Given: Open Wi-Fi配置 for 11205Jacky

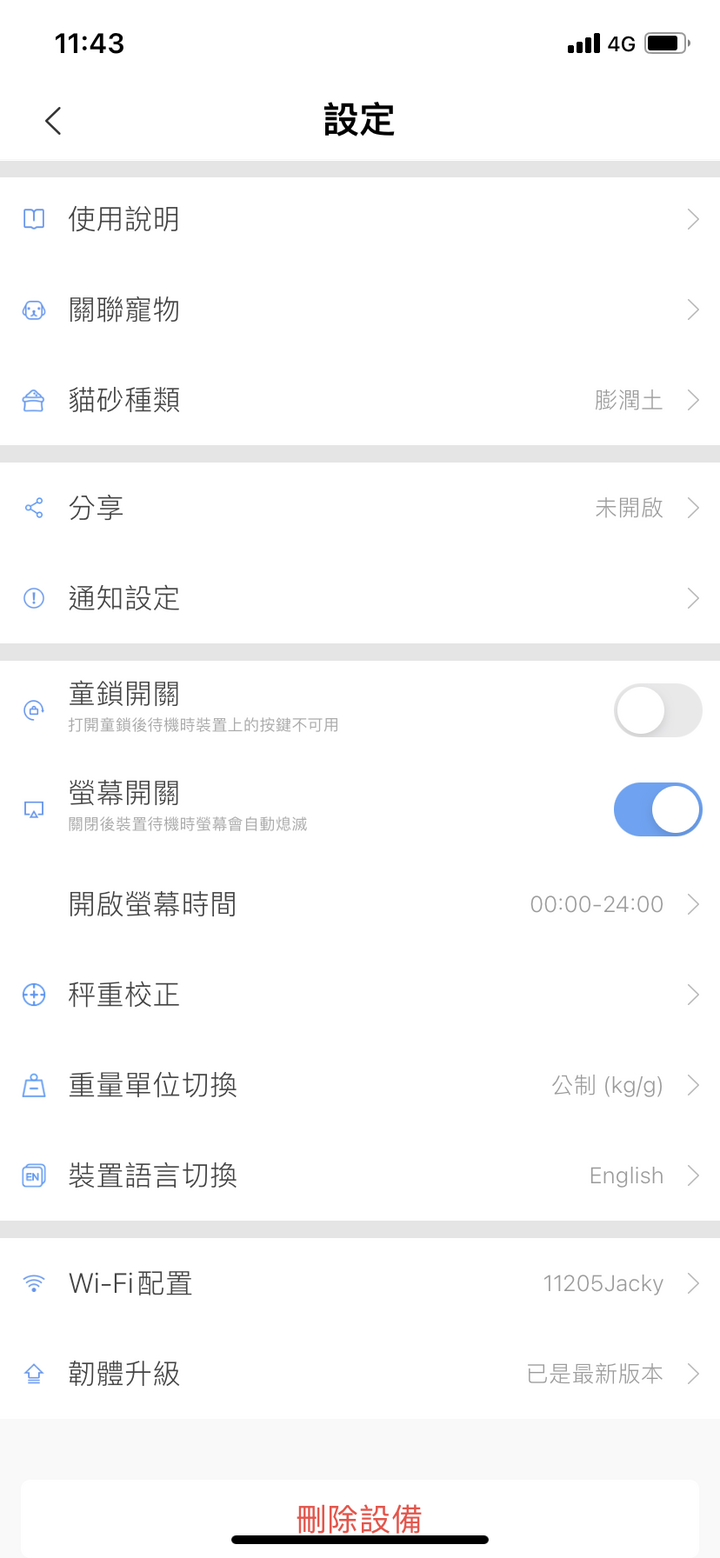Looking at the screenshot, I should click(x=360, y=1283).
